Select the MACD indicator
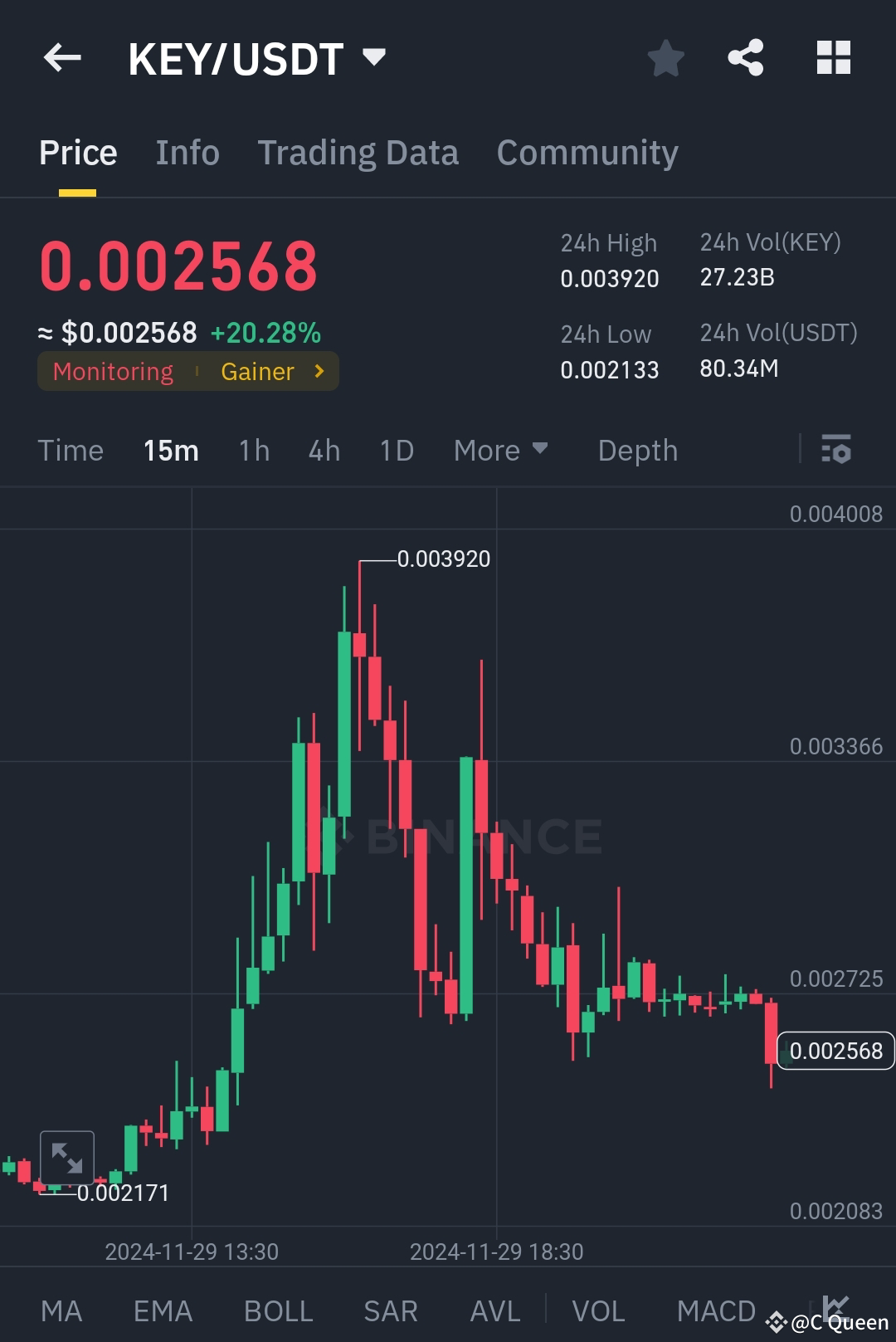 [x=715, y=1310]
